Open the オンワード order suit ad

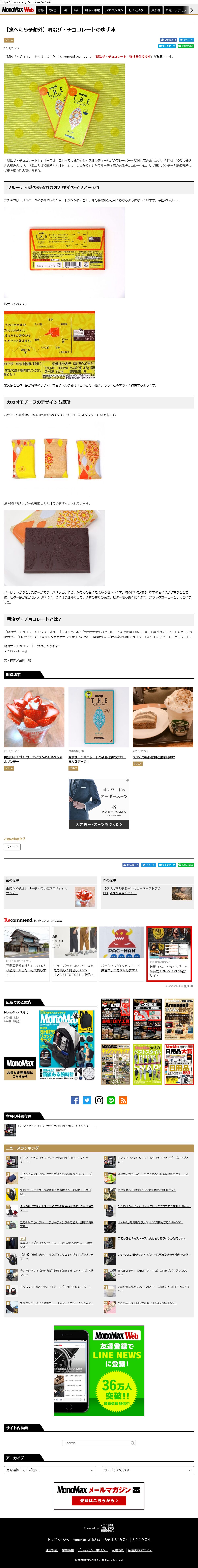coord(99,803)
